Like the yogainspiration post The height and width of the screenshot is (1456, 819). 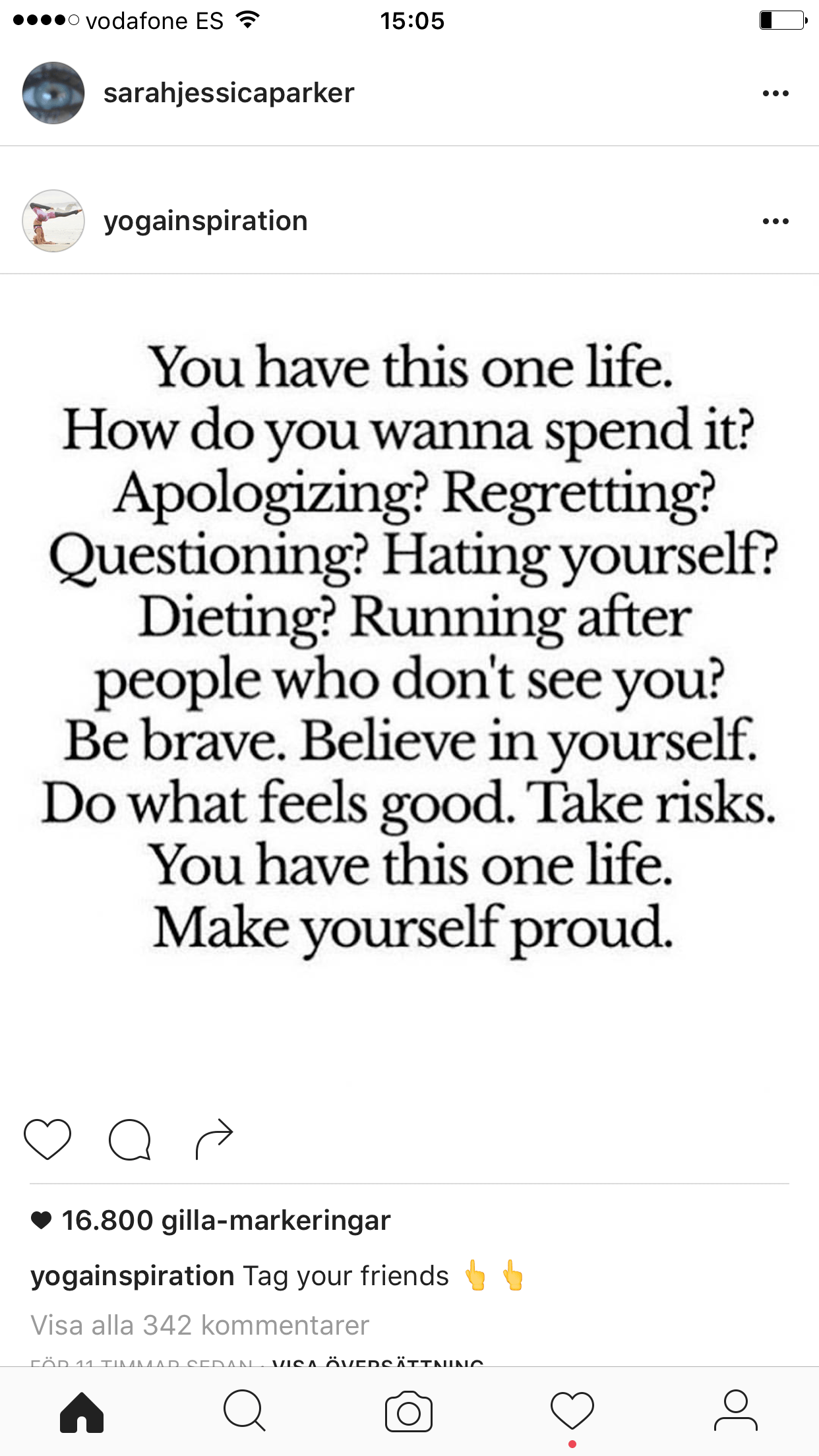47,1139
